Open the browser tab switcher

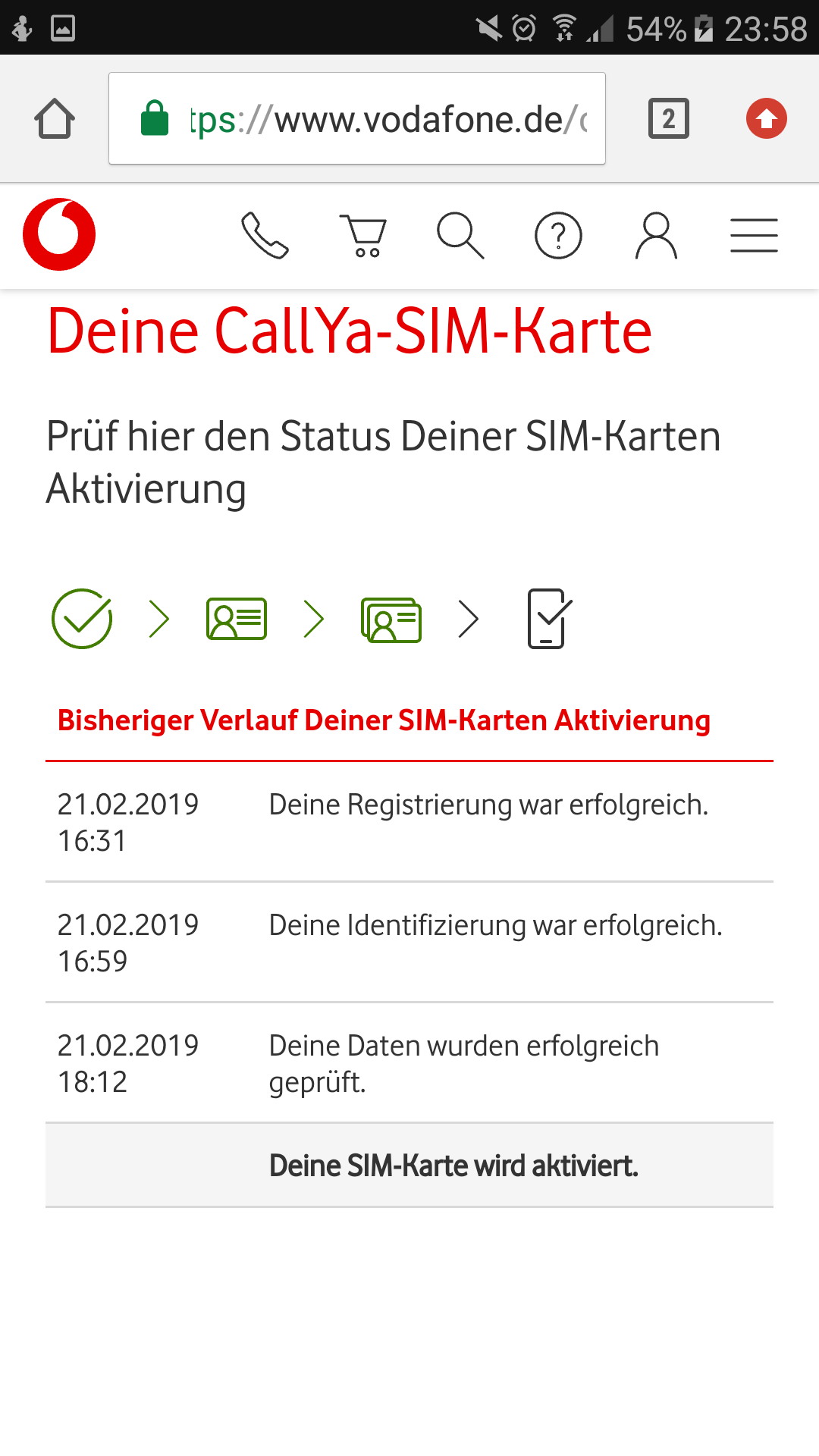tap(668, 119)
